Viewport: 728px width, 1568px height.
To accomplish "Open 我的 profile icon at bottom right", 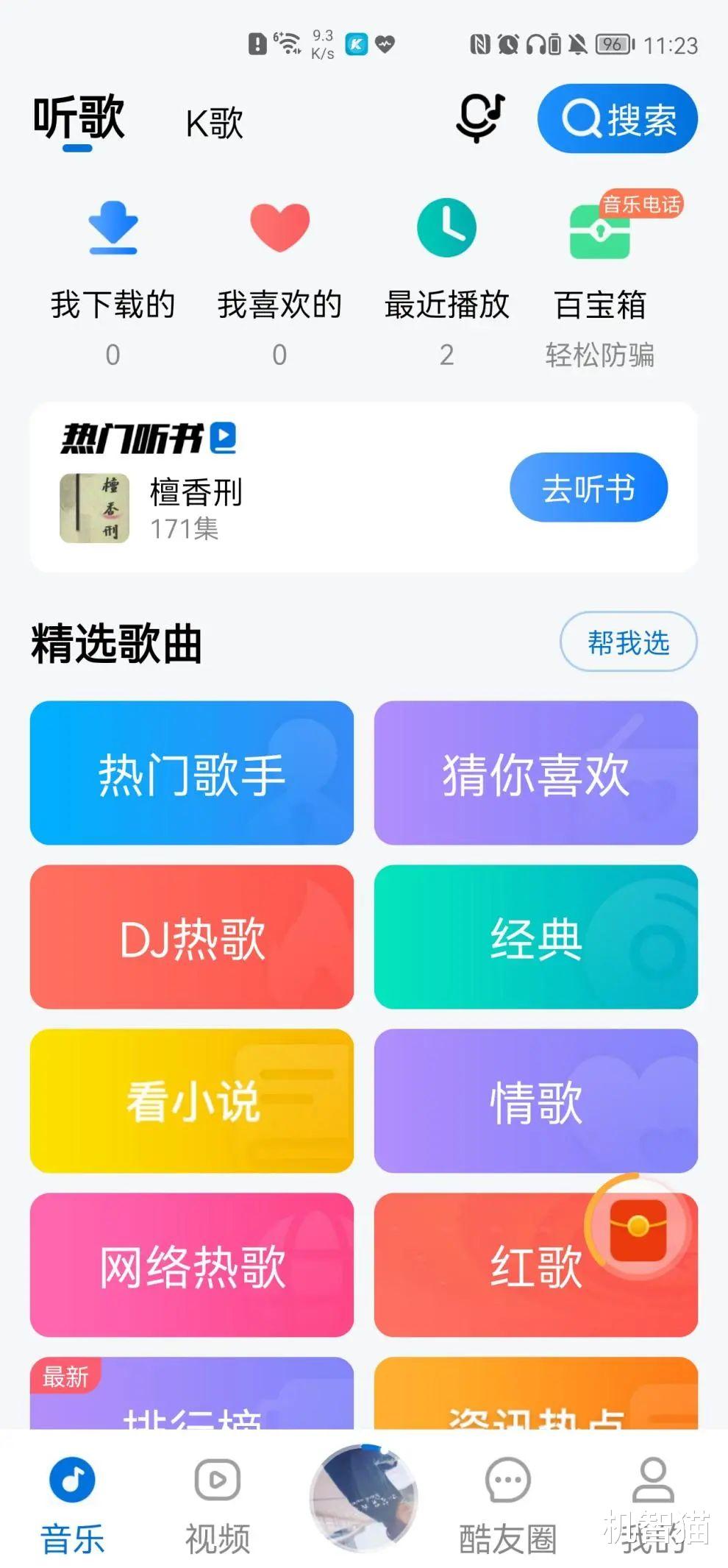I will click(654, 1498).
